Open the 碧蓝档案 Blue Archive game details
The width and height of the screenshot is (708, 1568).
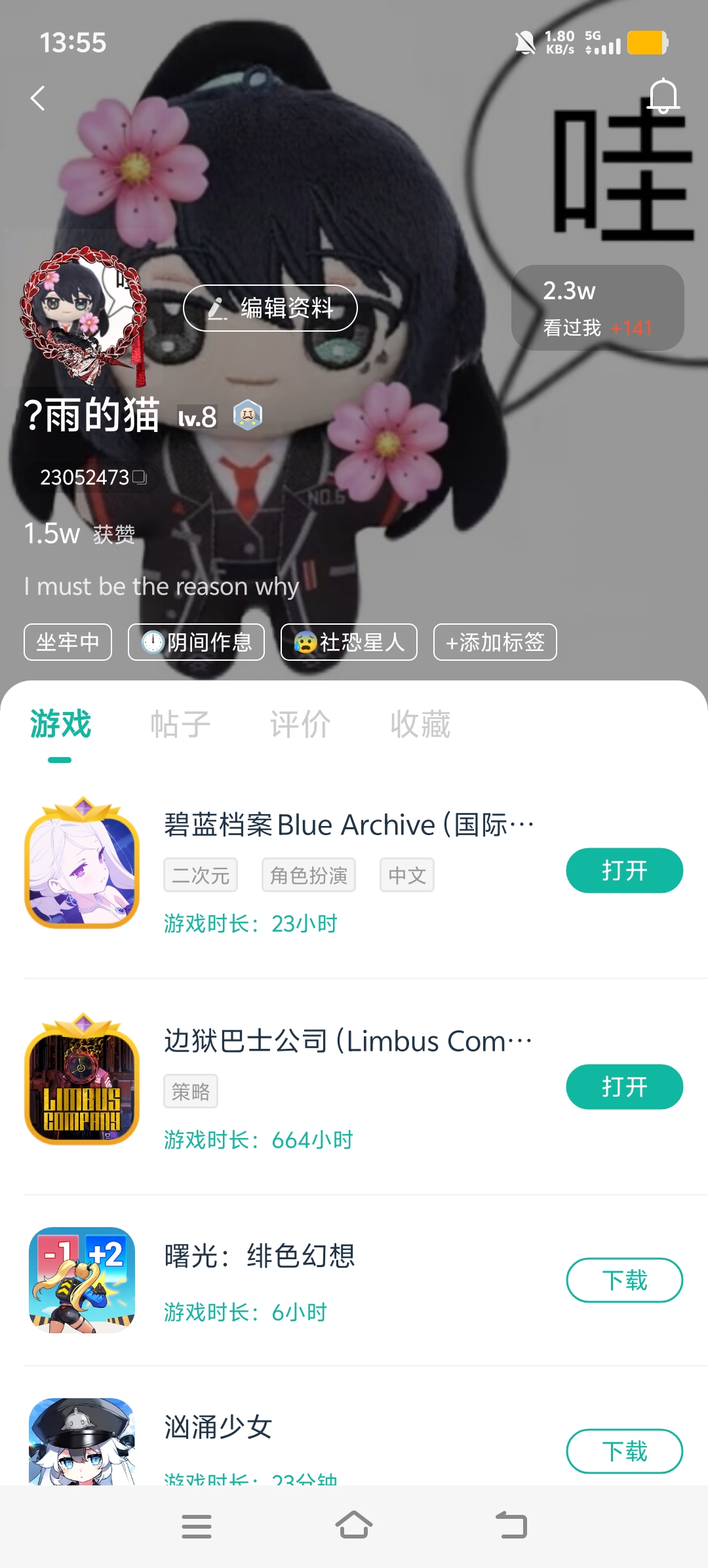pos(347,825)
